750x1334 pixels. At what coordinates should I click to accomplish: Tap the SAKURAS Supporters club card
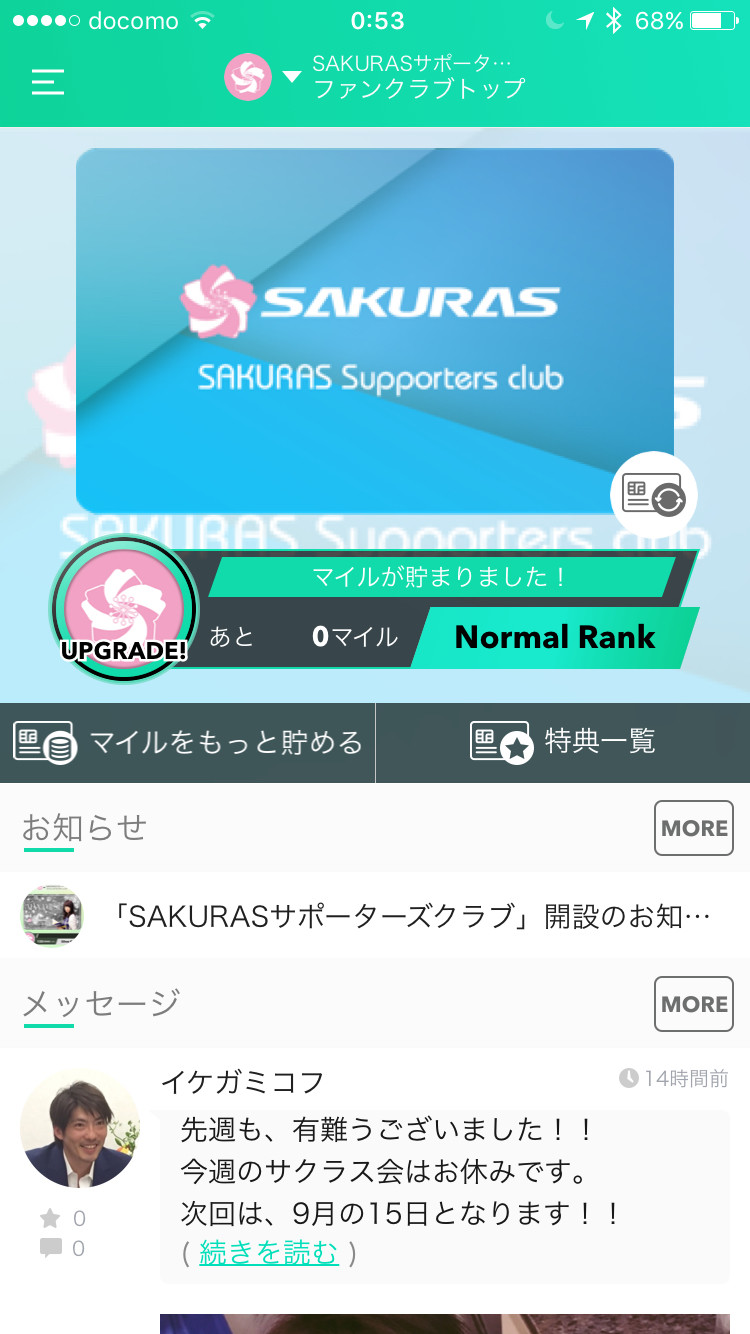coord(374,330)
